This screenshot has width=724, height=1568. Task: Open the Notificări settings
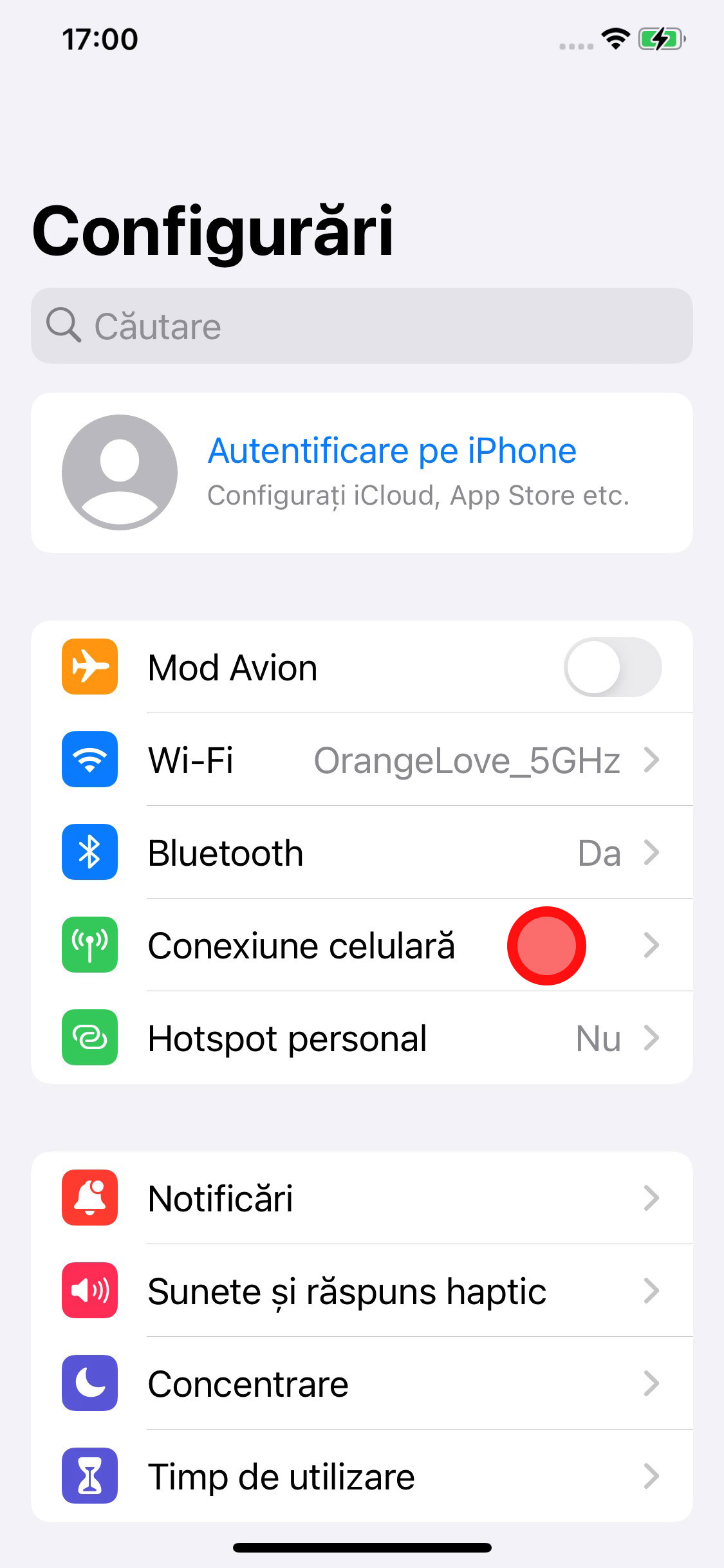point(360,1198)
